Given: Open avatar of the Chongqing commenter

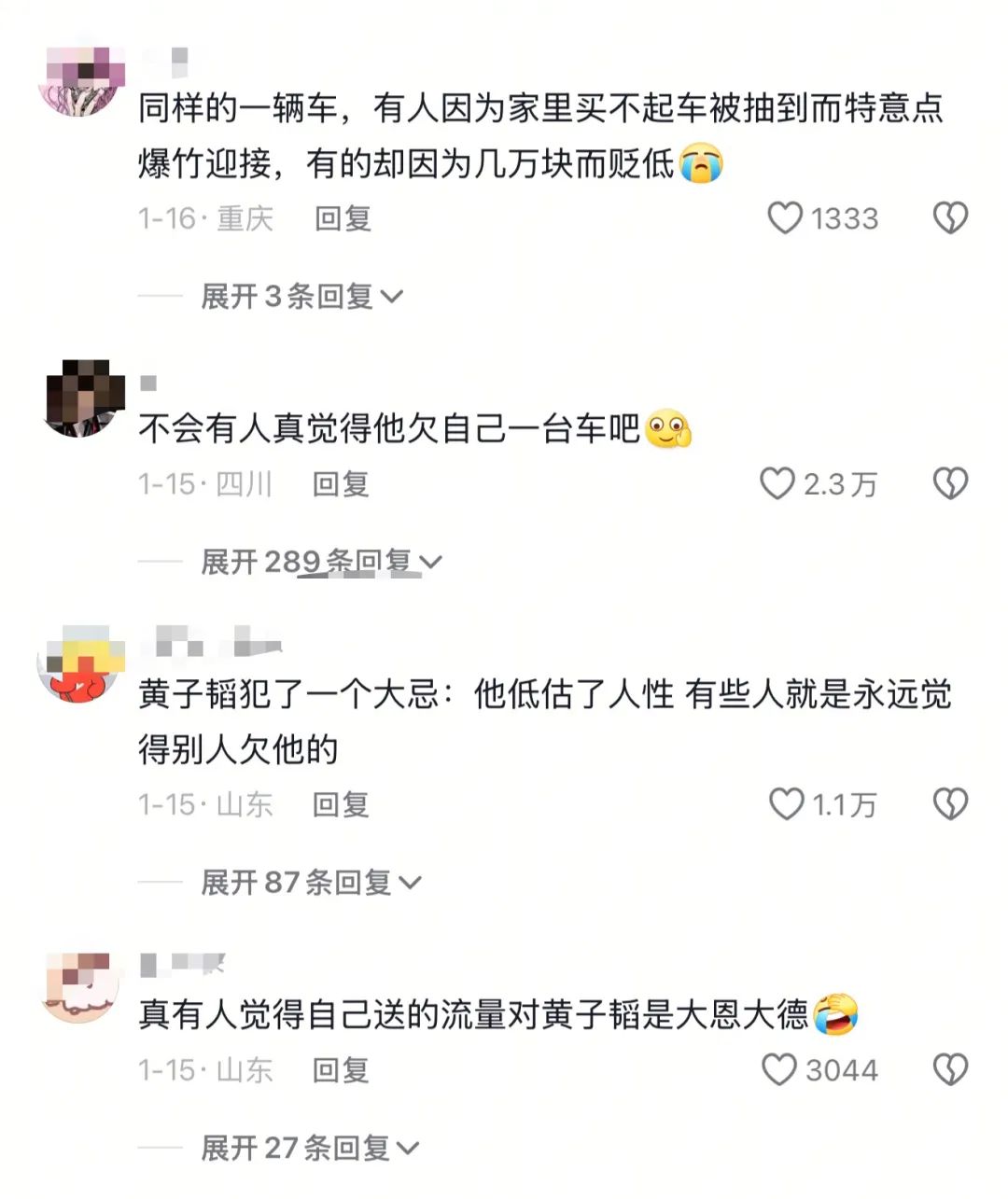Looking at the screenshot, I should [x=80, y=81].
